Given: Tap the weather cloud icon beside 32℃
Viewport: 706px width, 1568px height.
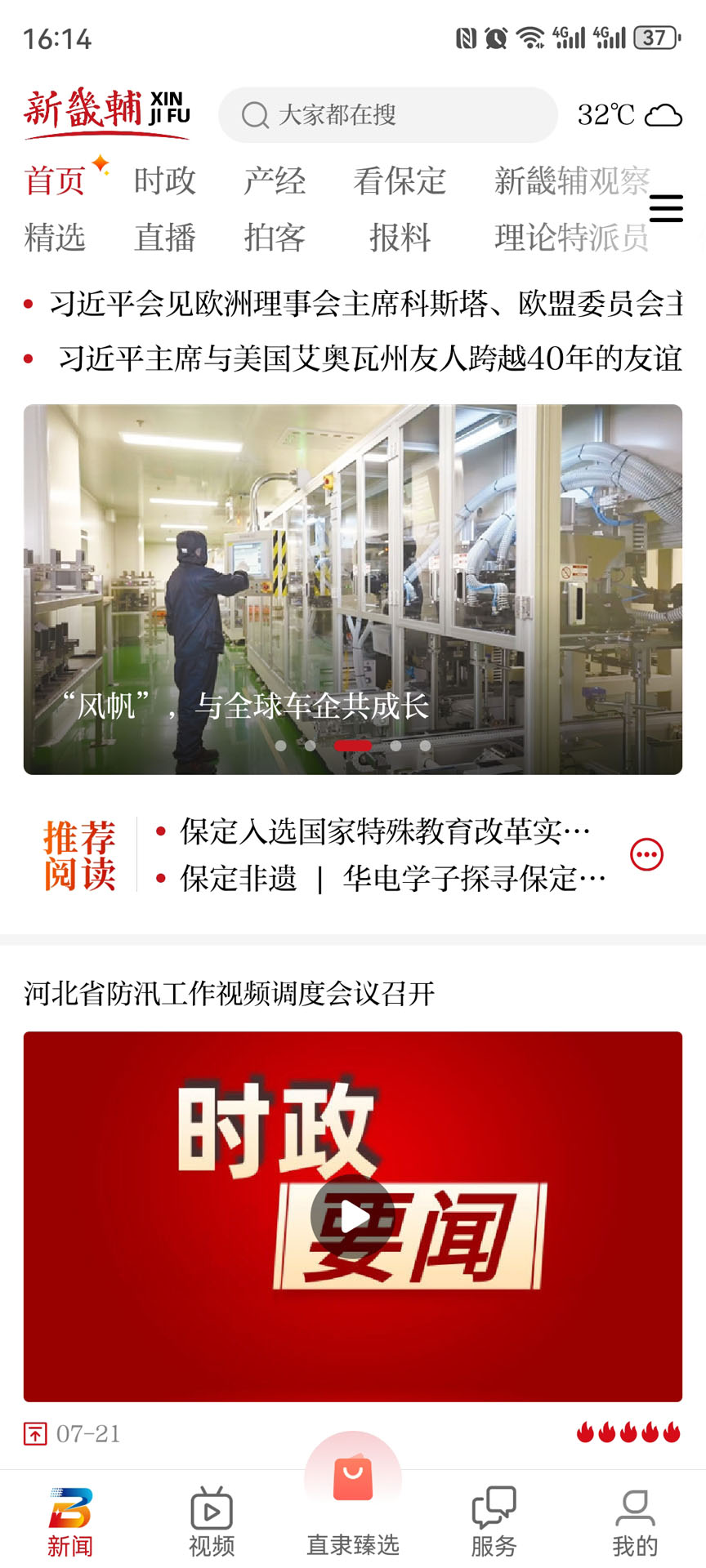Looking at the screenshot, I should tap(664, 115).
